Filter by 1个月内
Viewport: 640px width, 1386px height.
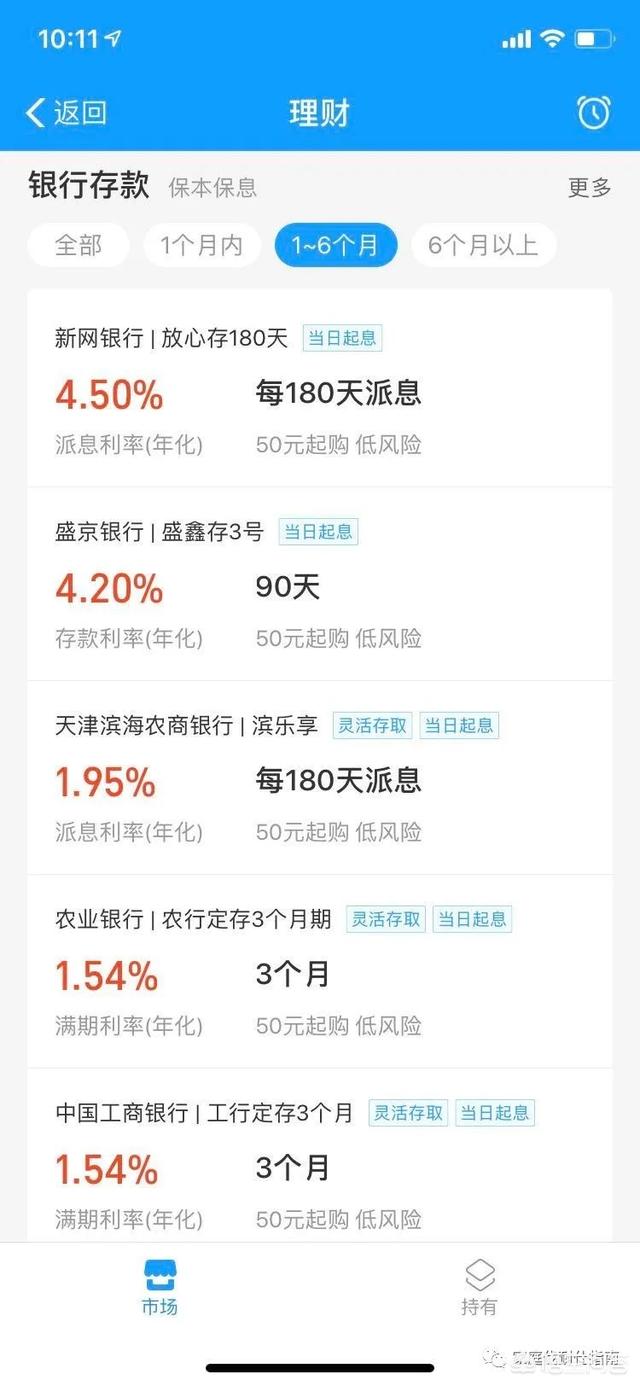[202, 245]
